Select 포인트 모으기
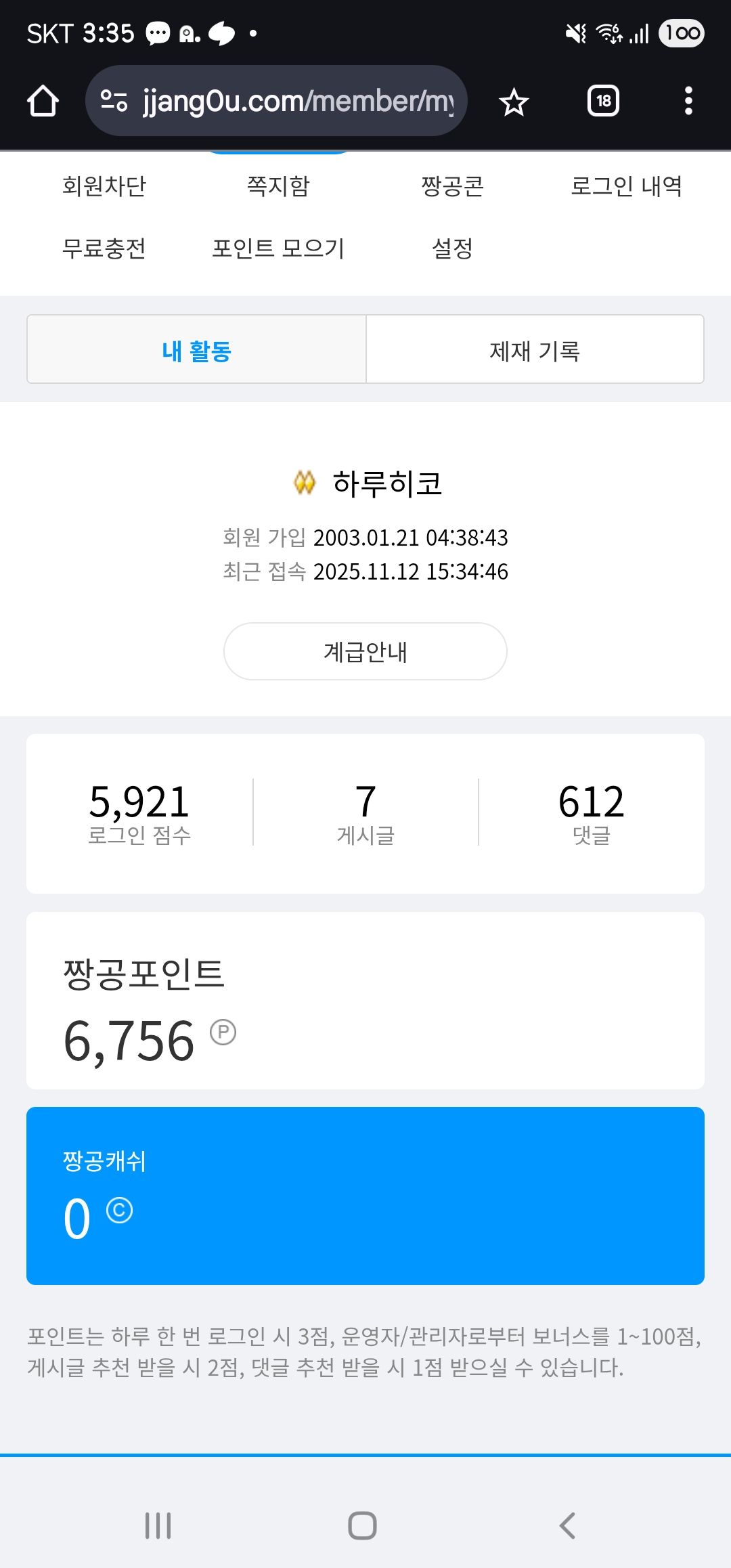Viewport: 731px width, 1568px height. click(278, 248)
